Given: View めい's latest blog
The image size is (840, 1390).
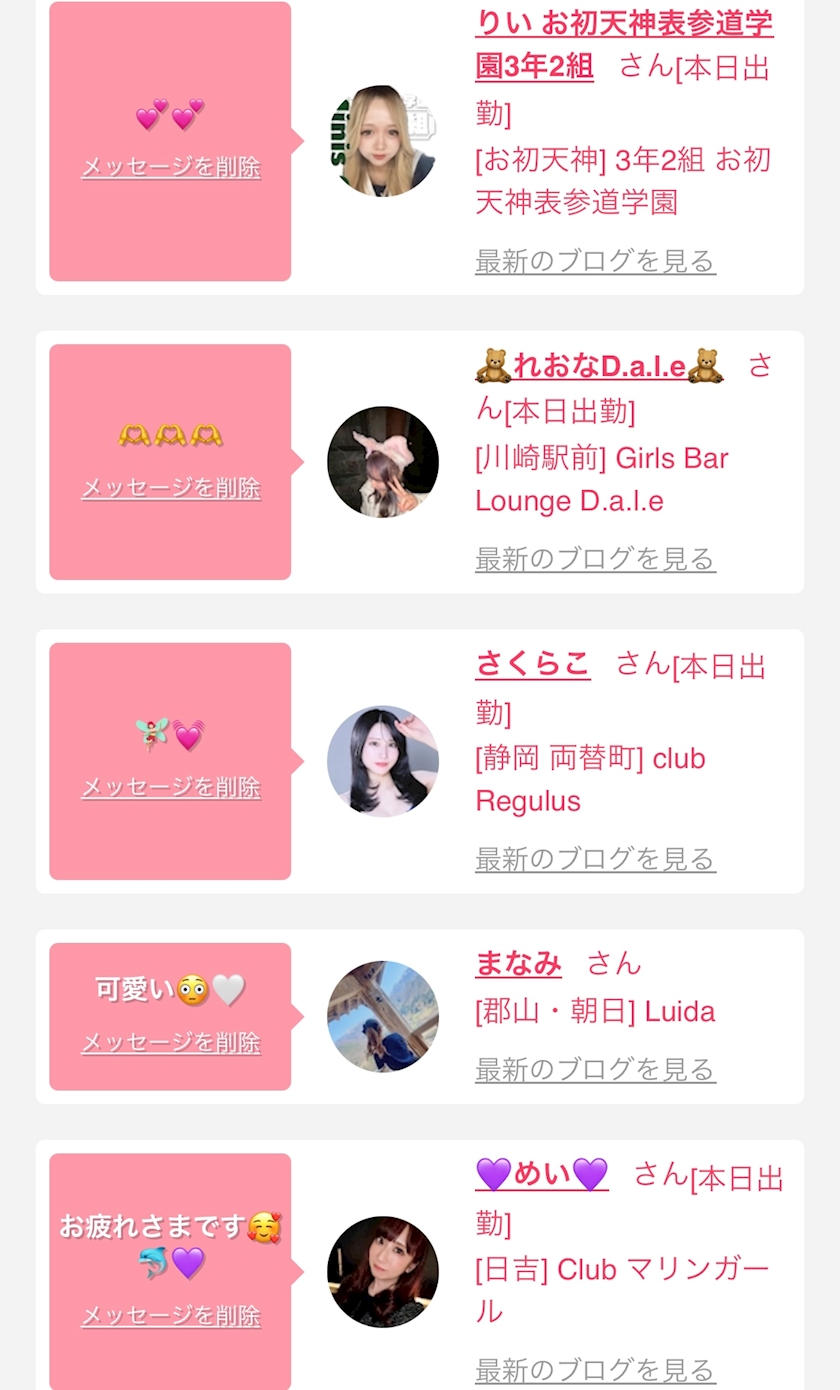Looking at the screenshot, I should [595, 1369].
